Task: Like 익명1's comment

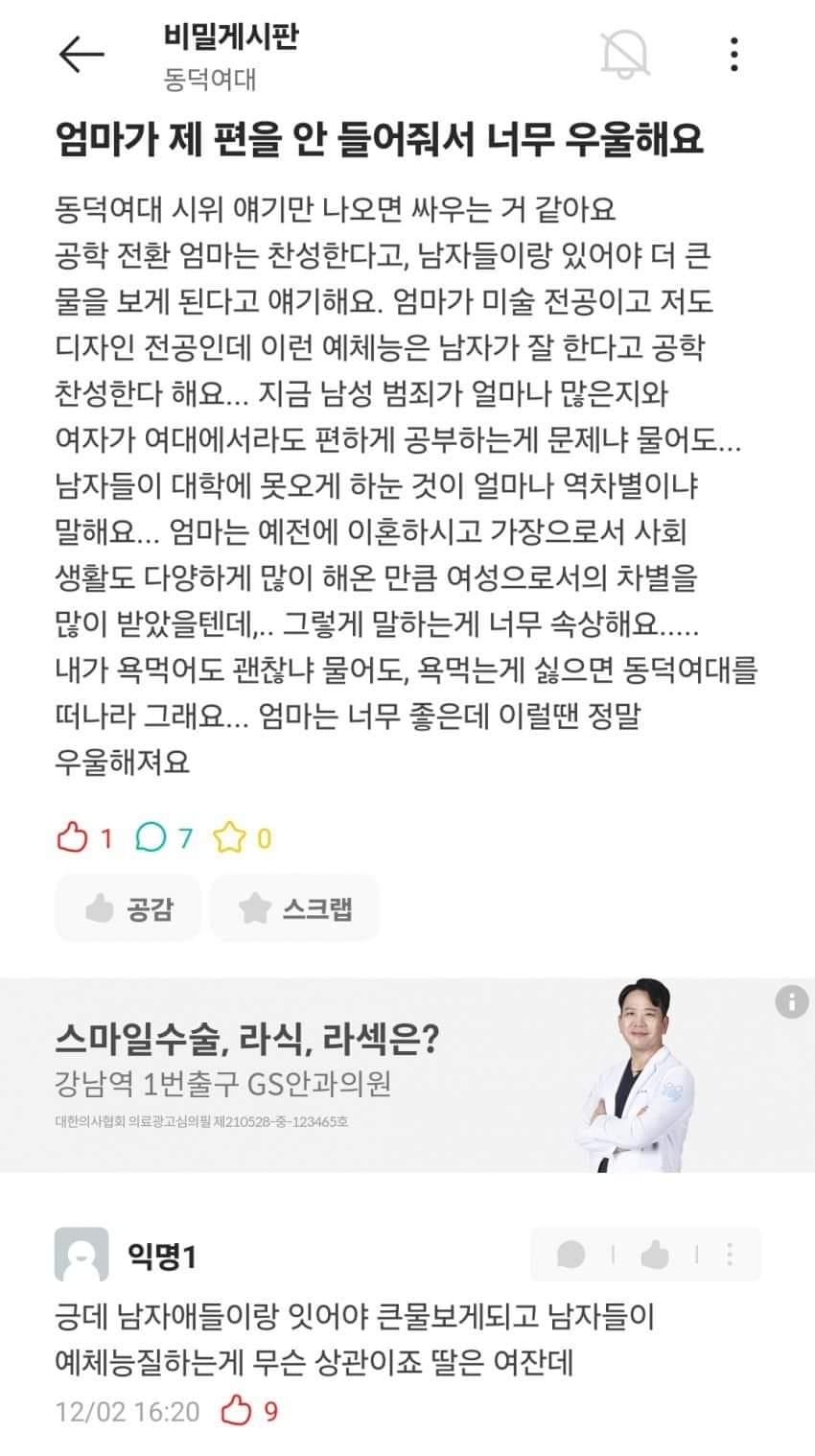Action: click(655, 1254)
